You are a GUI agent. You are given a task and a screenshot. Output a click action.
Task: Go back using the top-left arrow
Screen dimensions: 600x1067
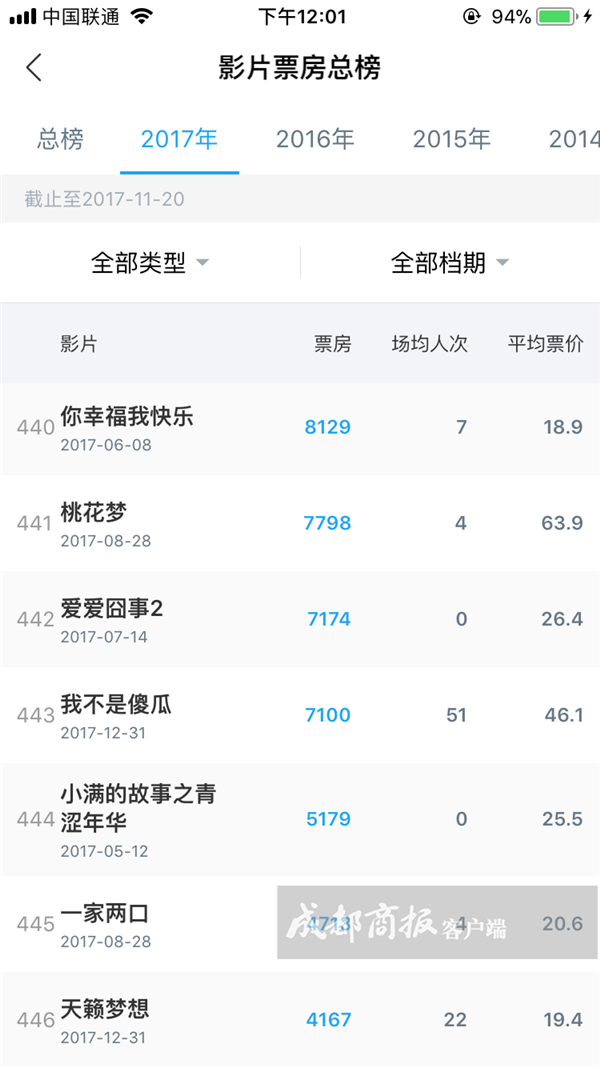(34, 68)
